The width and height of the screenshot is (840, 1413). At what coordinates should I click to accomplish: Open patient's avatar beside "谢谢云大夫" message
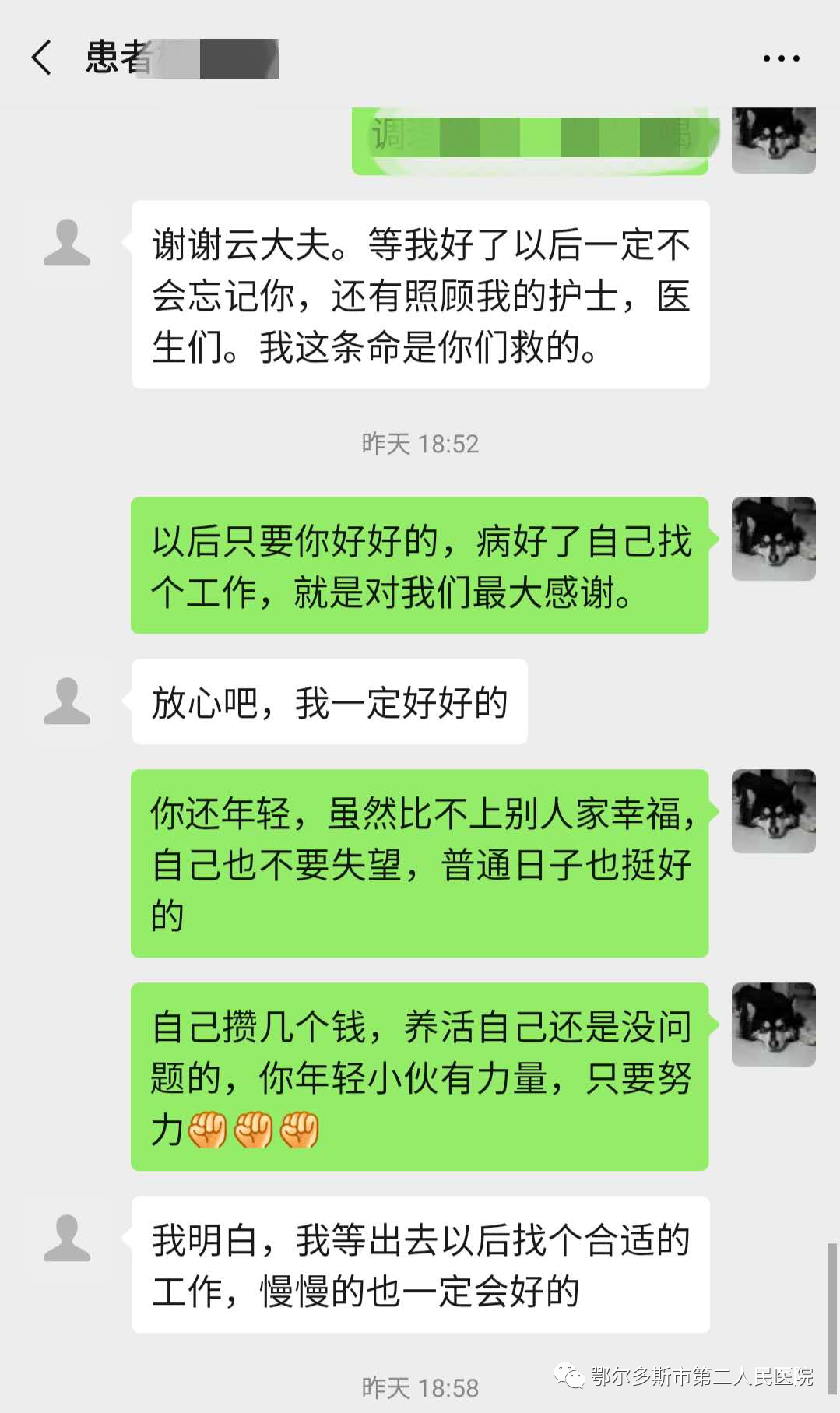[x=67, y=243]
